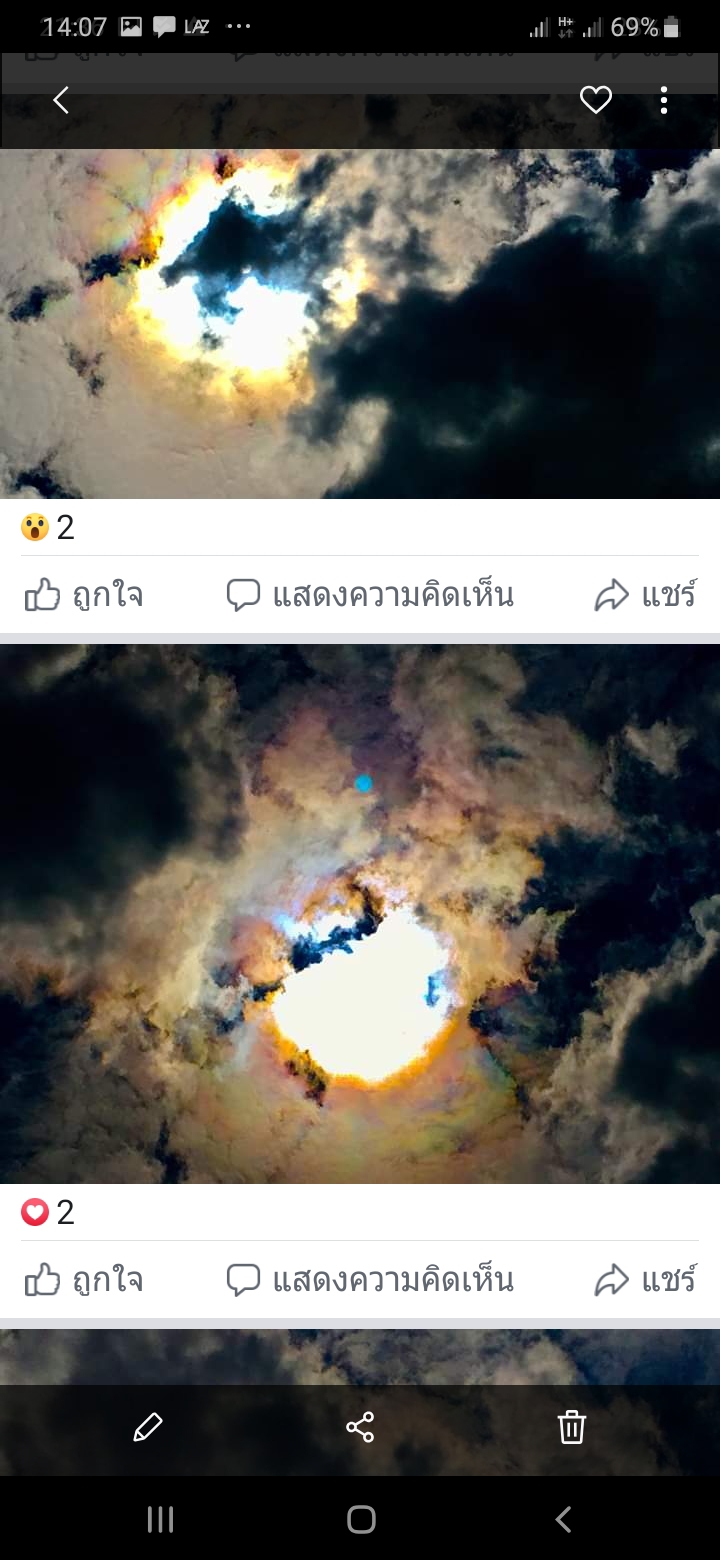This screenshot has width=720, height=1560.
Task: Open the three-dot overflow menu
Action: click(x=663, y=100)
